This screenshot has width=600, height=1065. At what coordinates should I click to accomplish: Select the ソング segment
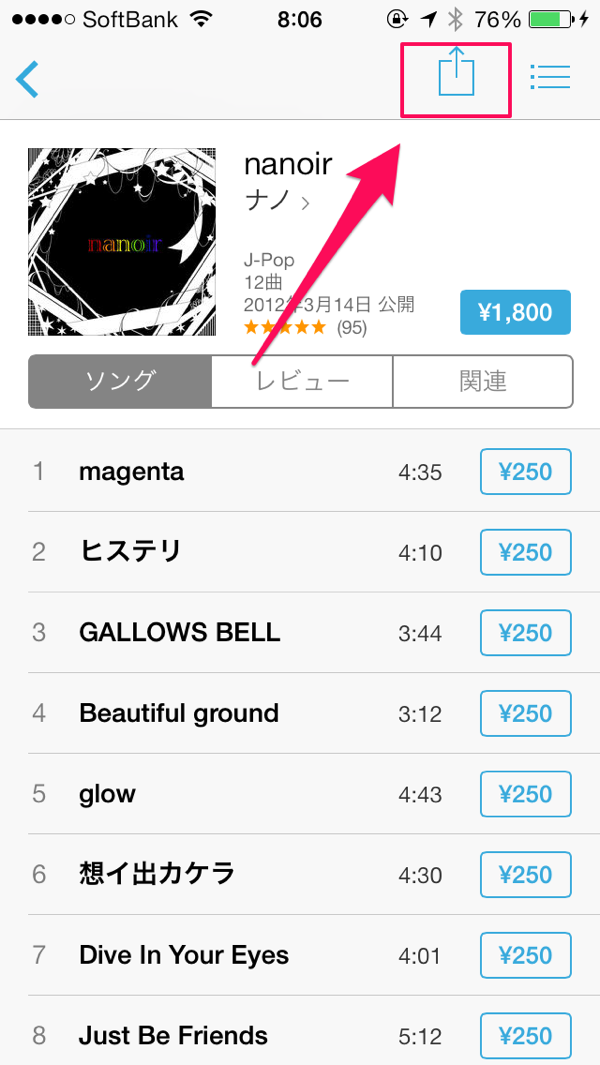click(x=120, y=381)
